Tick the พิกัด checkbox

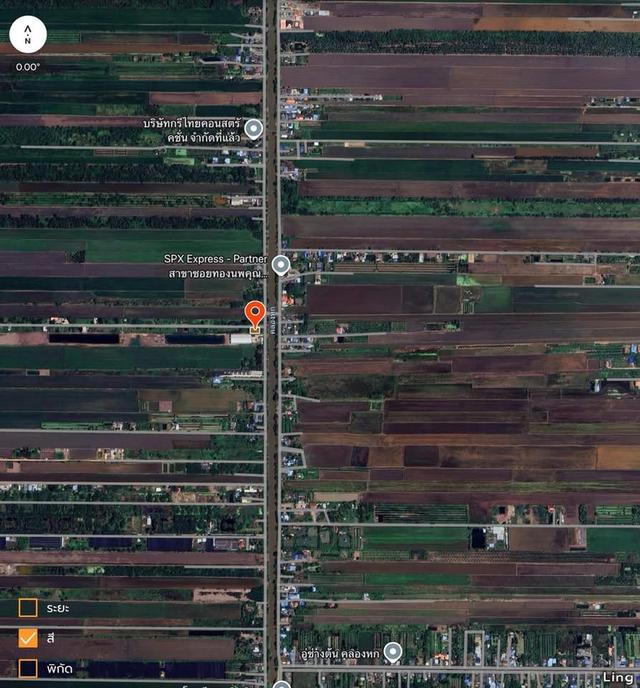click(x=28, y=668)
